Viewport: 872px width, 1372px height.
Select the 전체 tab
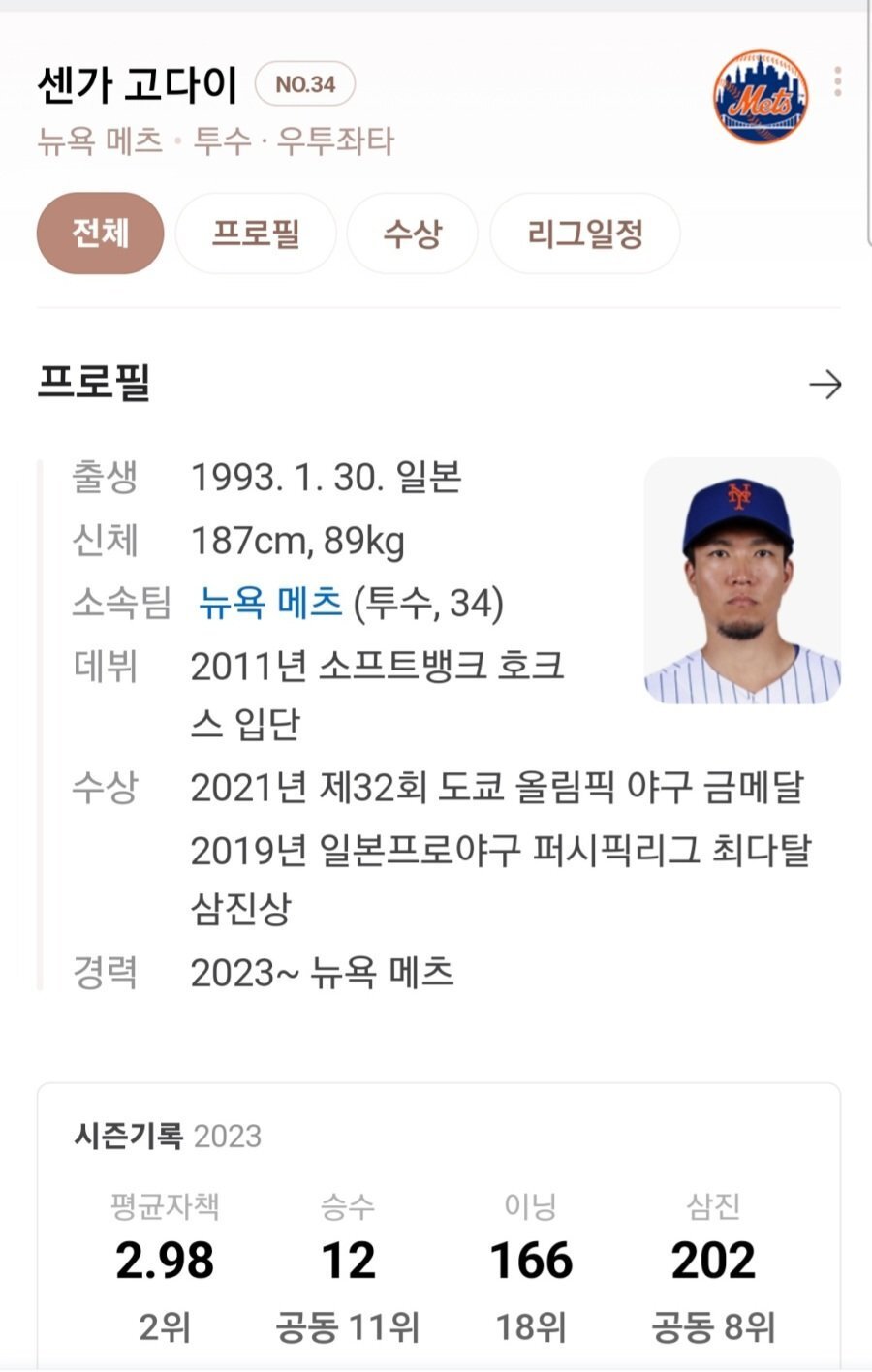100,234
